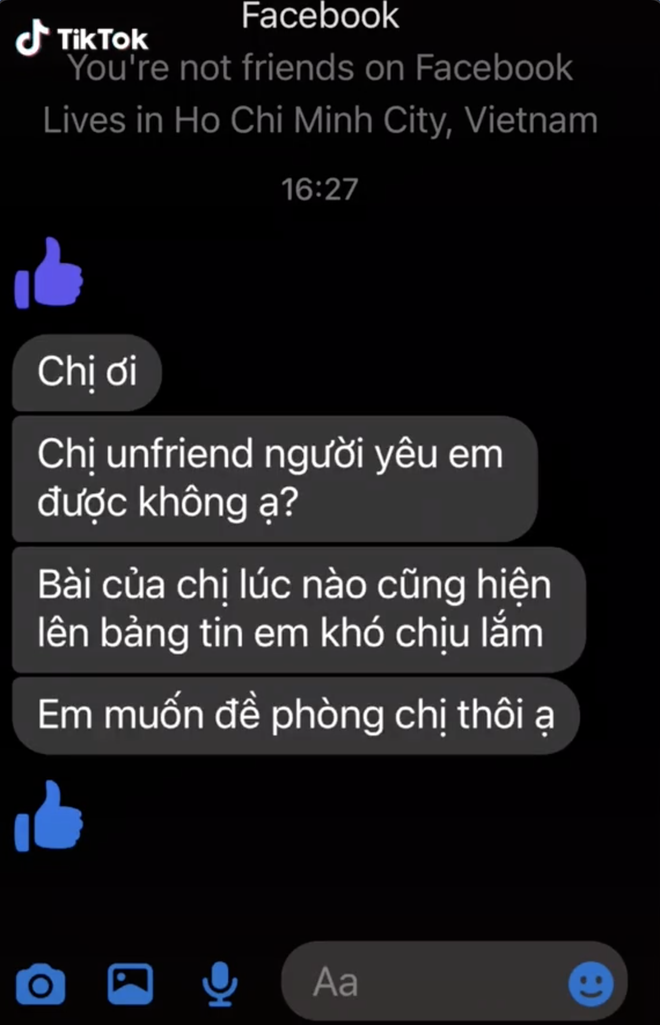Image resolution: width=660 pixels, height=1025 pixels.
Task: Open the camera to take a photo
Action: pos(40,985)
